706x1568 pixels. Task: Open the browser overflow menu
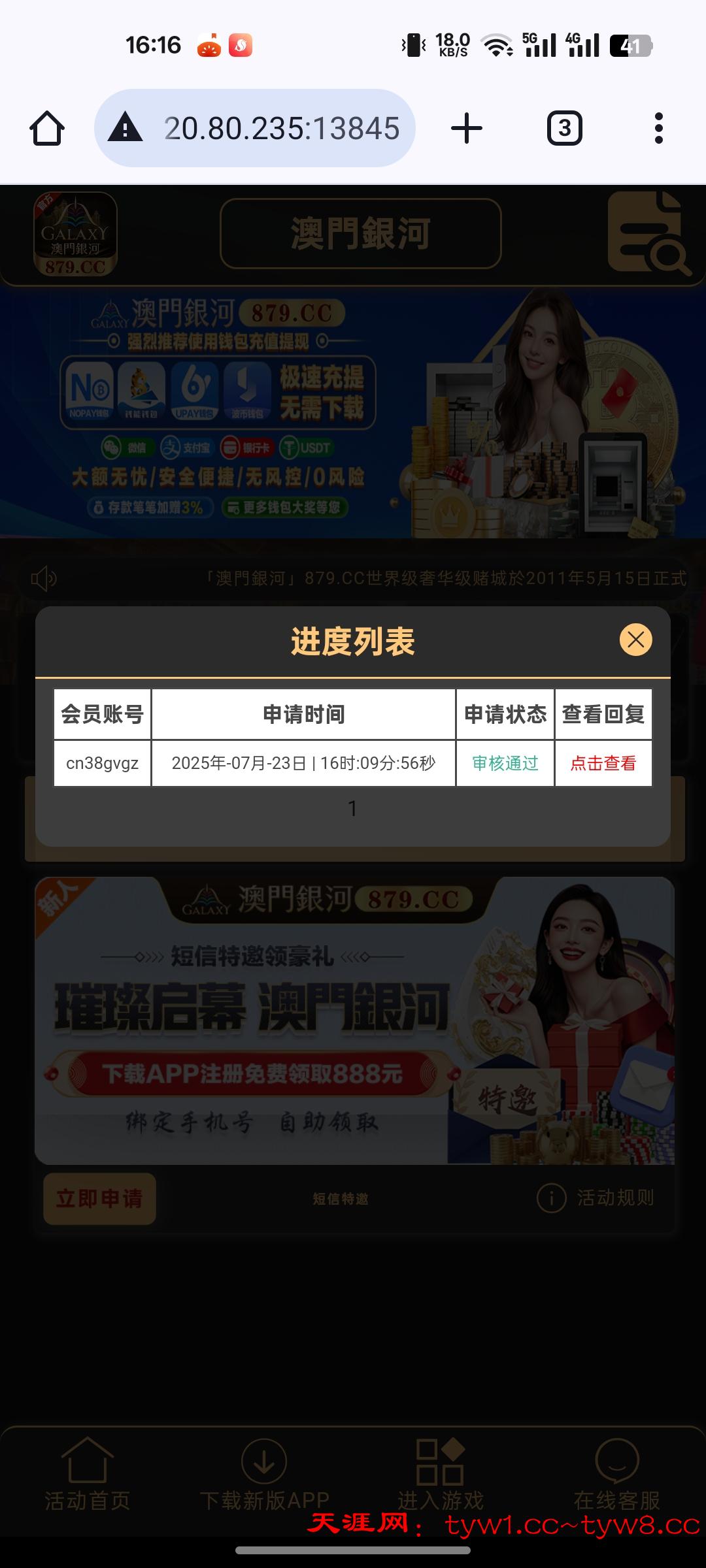point(658,128)
